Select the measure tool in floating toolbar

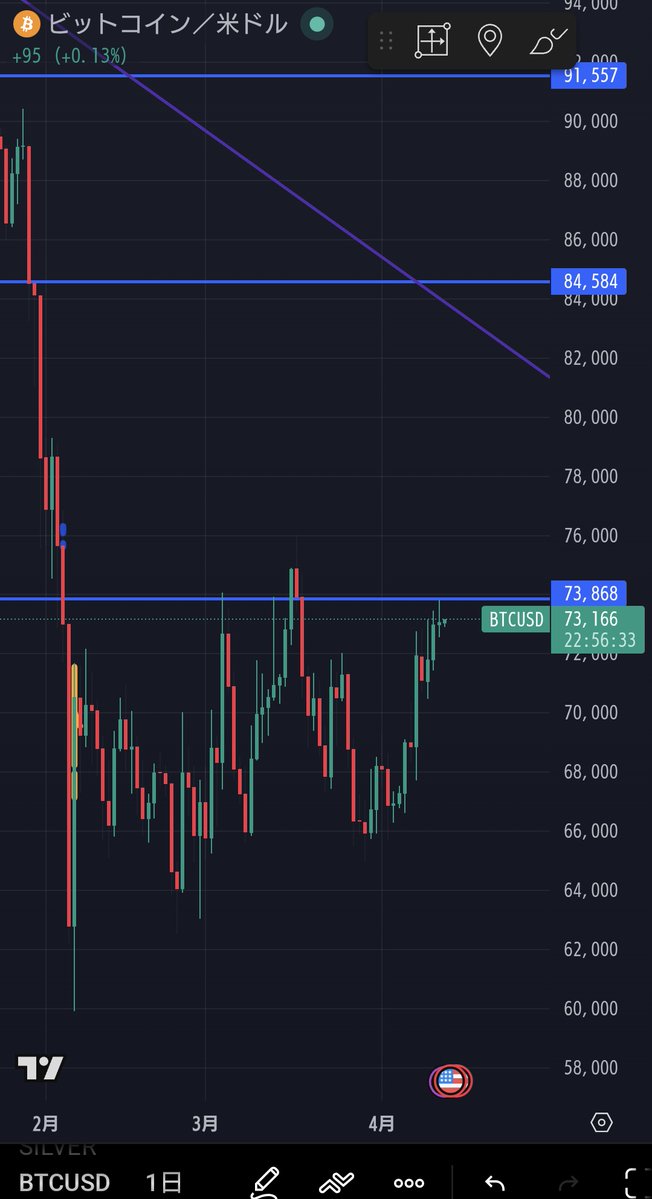(432, 41)
